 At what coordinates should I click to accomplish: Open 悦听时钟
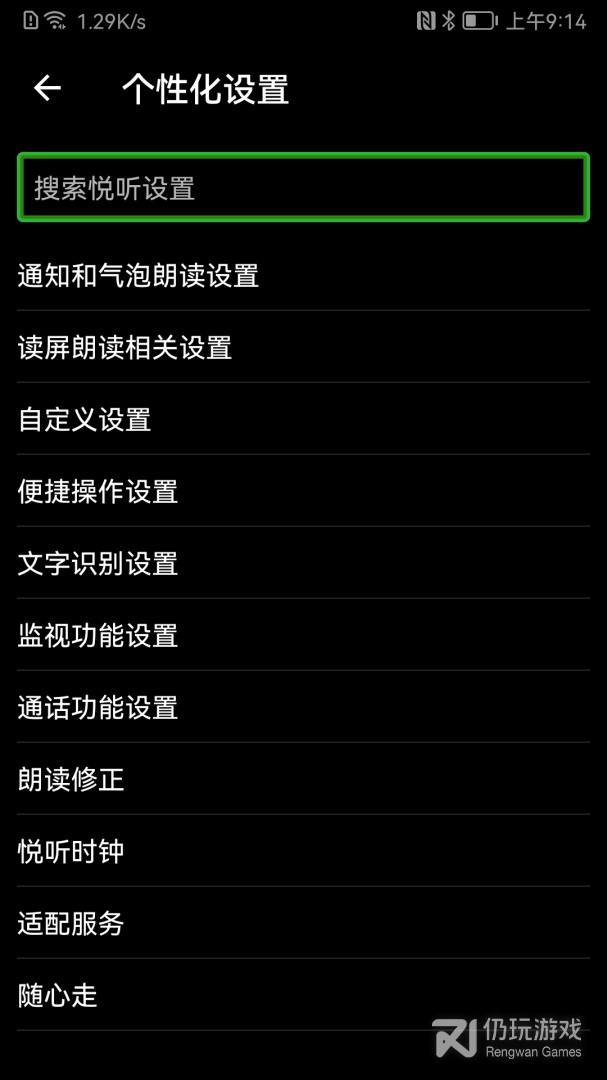71,851
